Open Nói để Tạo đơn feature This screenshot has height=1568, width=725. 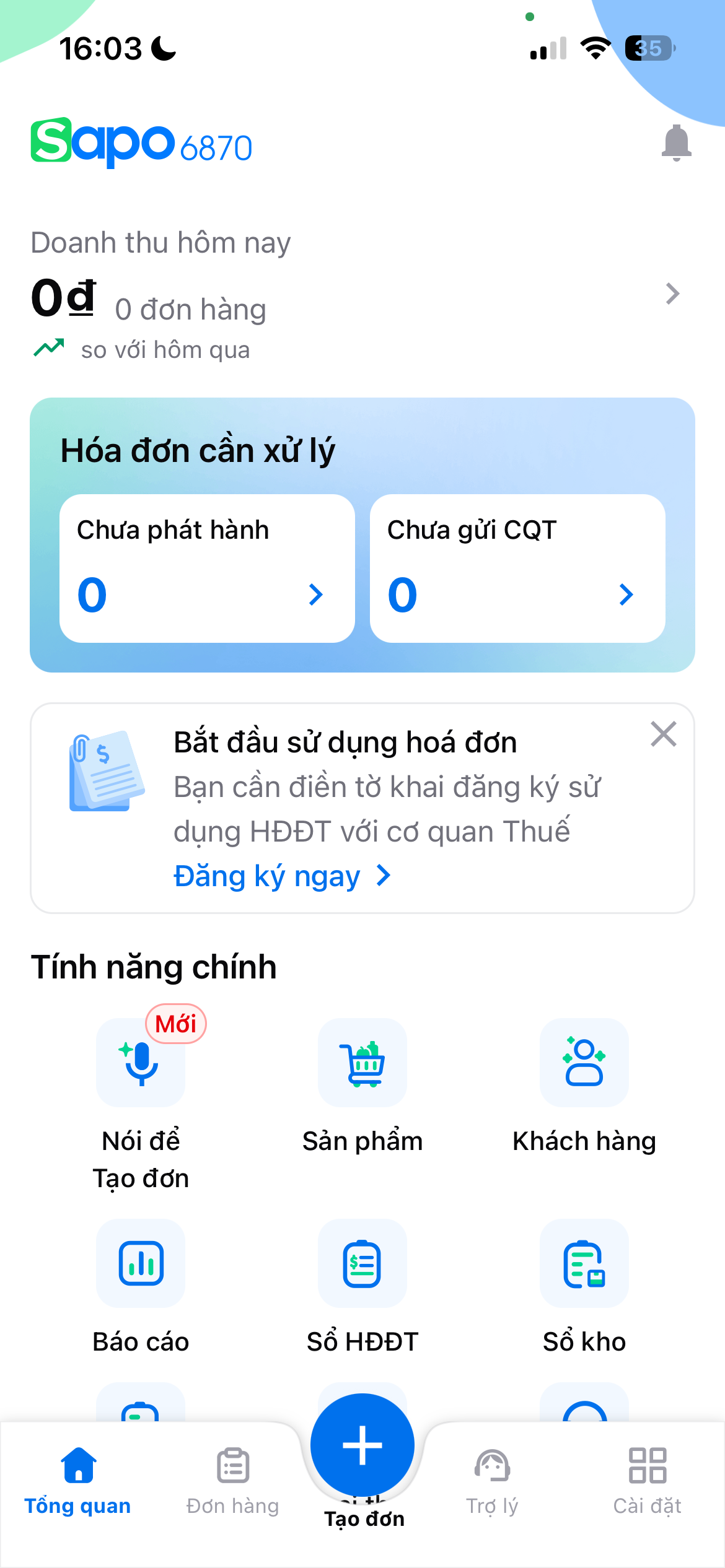tap(141, 1063)
